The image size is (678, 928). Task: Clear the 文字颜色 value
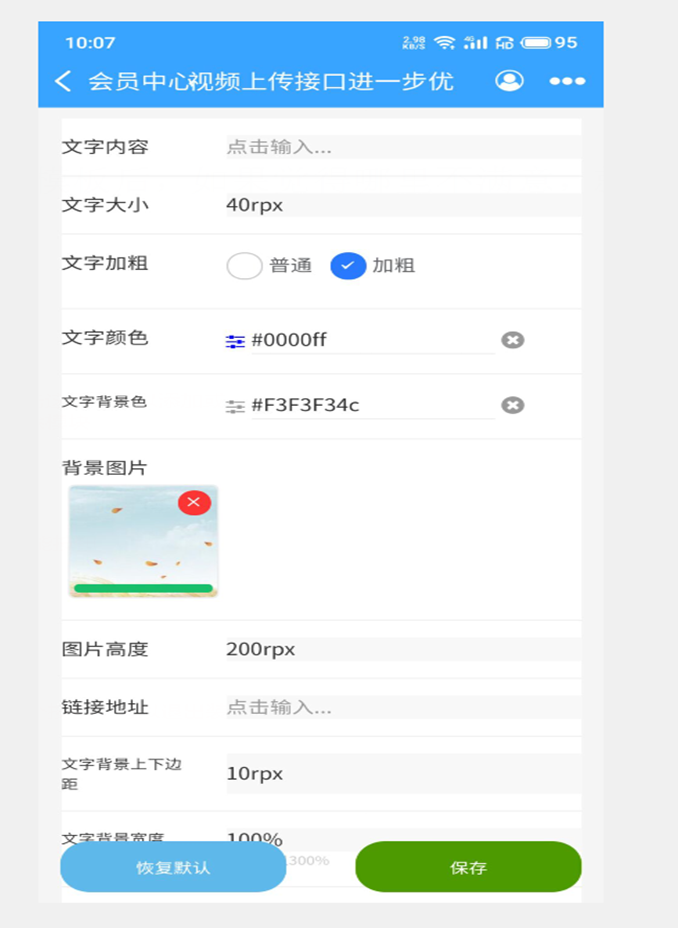513,340
